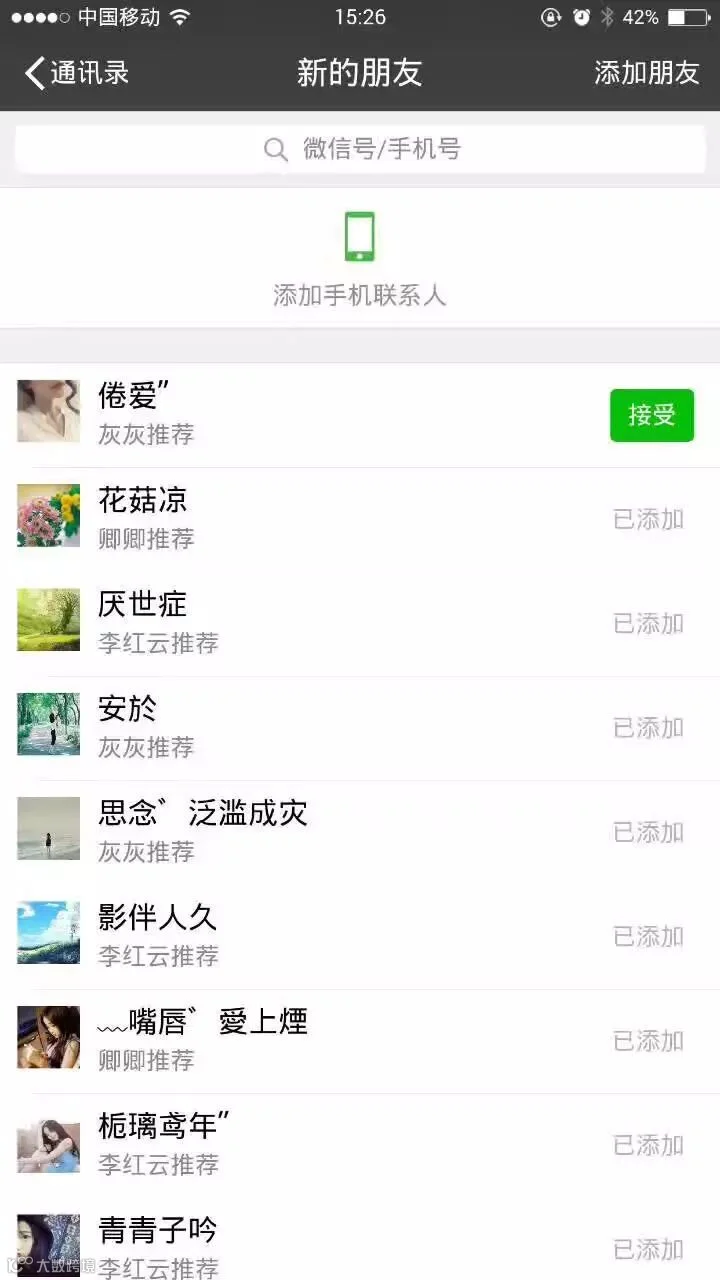Select the 青青子吟 row

300,1246
